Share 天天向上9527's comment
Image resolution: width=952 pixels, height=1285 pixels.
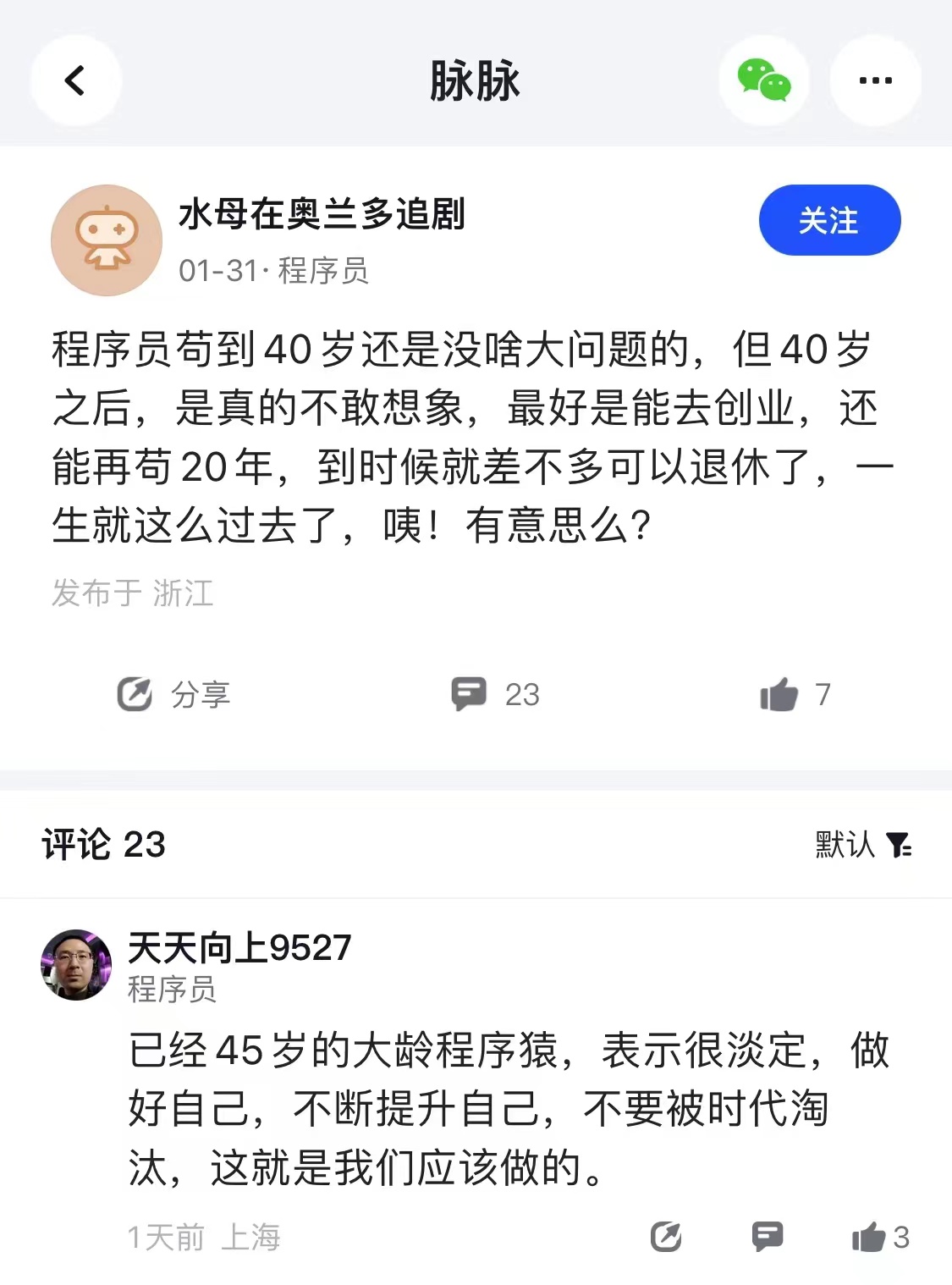coord(666,1238)
